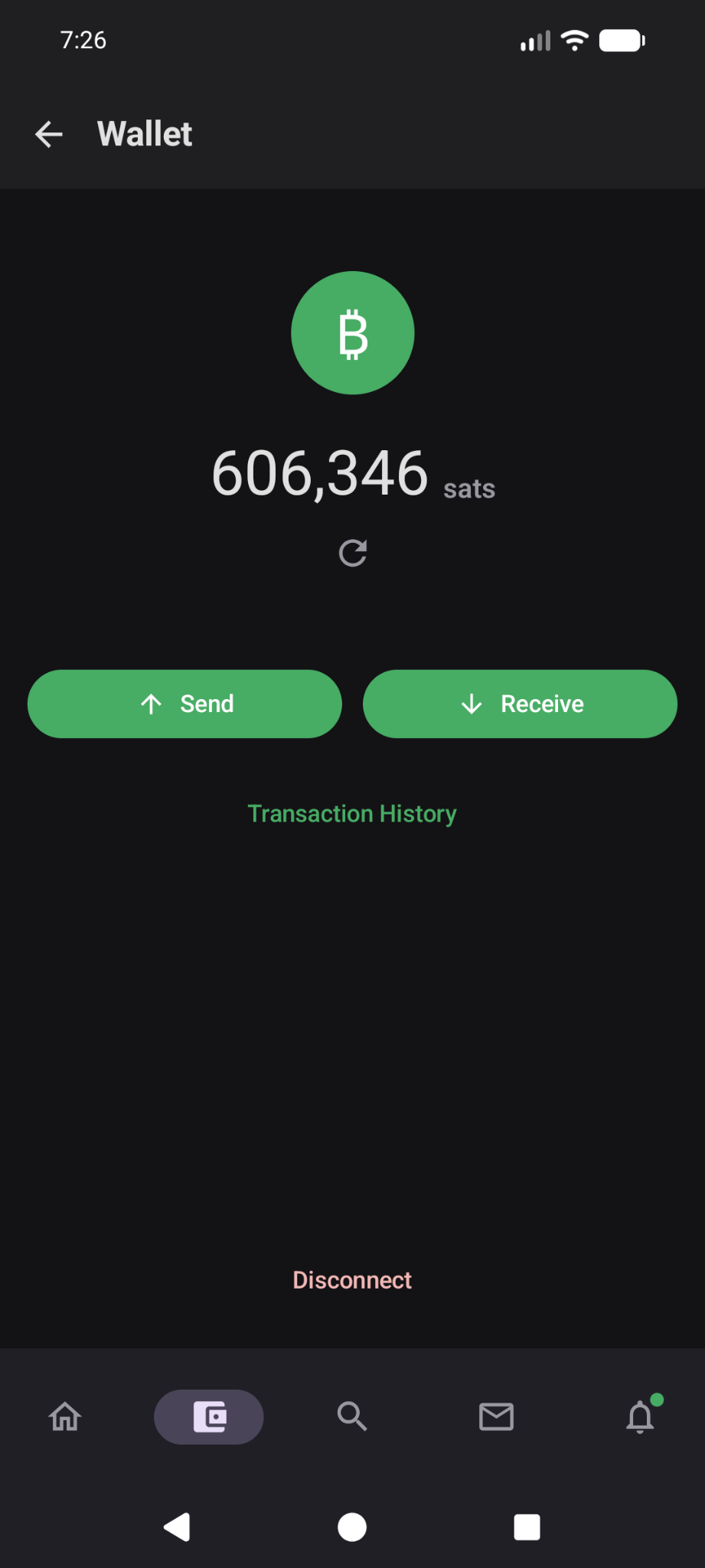Tap the system back button
Screen dimensions: 705x1568
click(177, 1527)
